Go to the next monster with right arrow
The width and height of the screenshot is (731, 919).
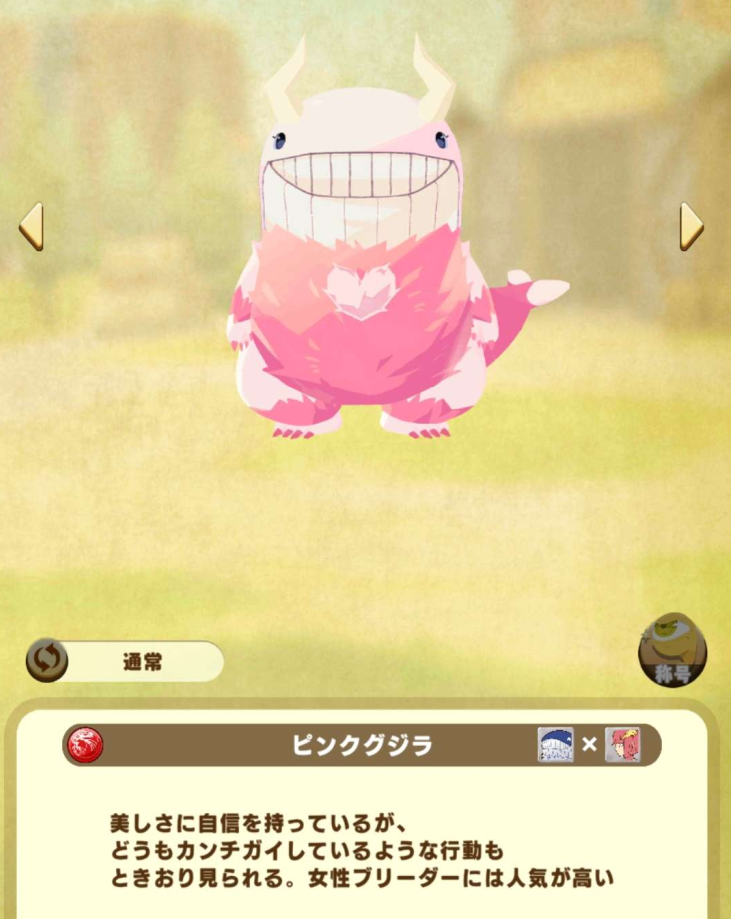pyautogui.click(x=691, y=226)
